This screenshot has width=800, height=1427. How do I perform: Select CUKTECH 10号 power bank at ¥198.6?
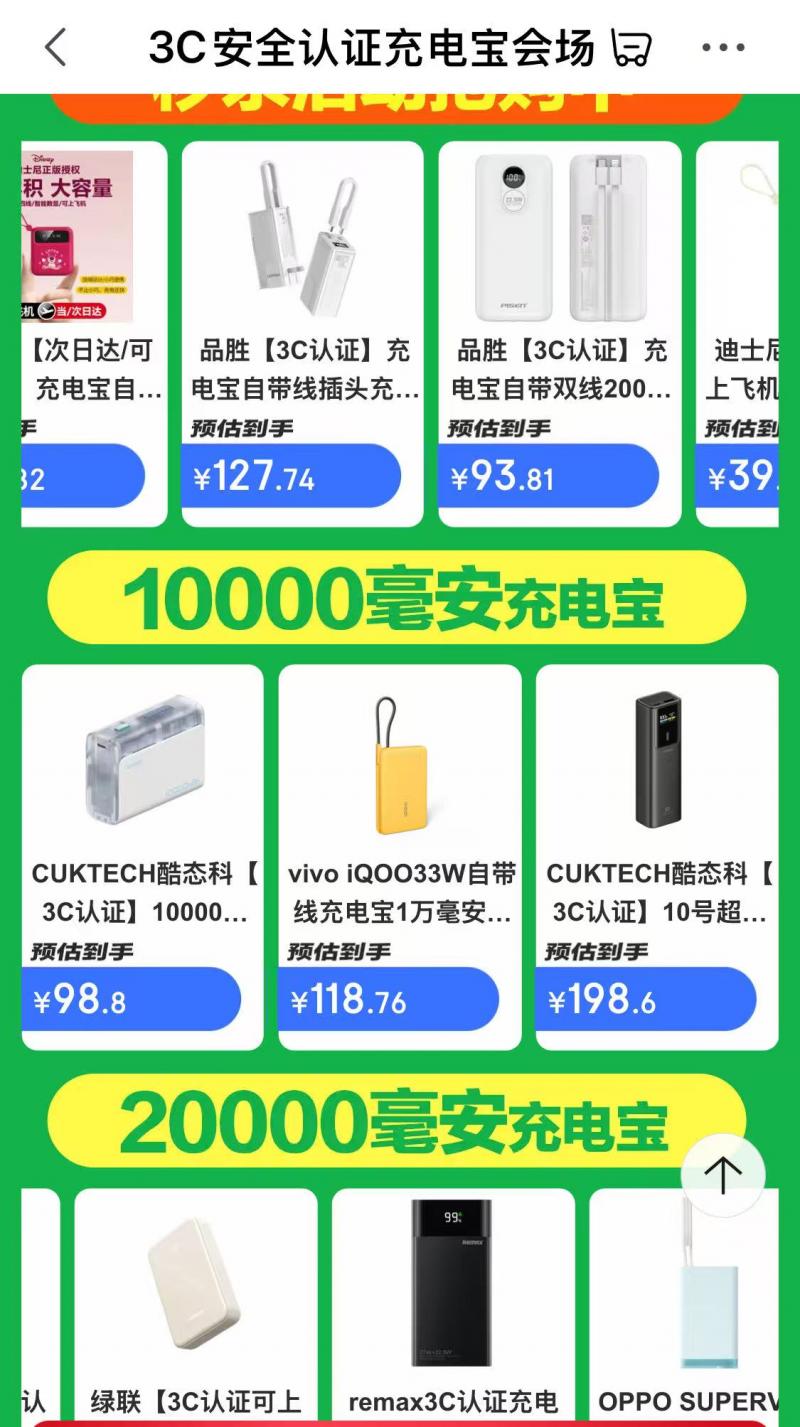(x=657, y=857)
